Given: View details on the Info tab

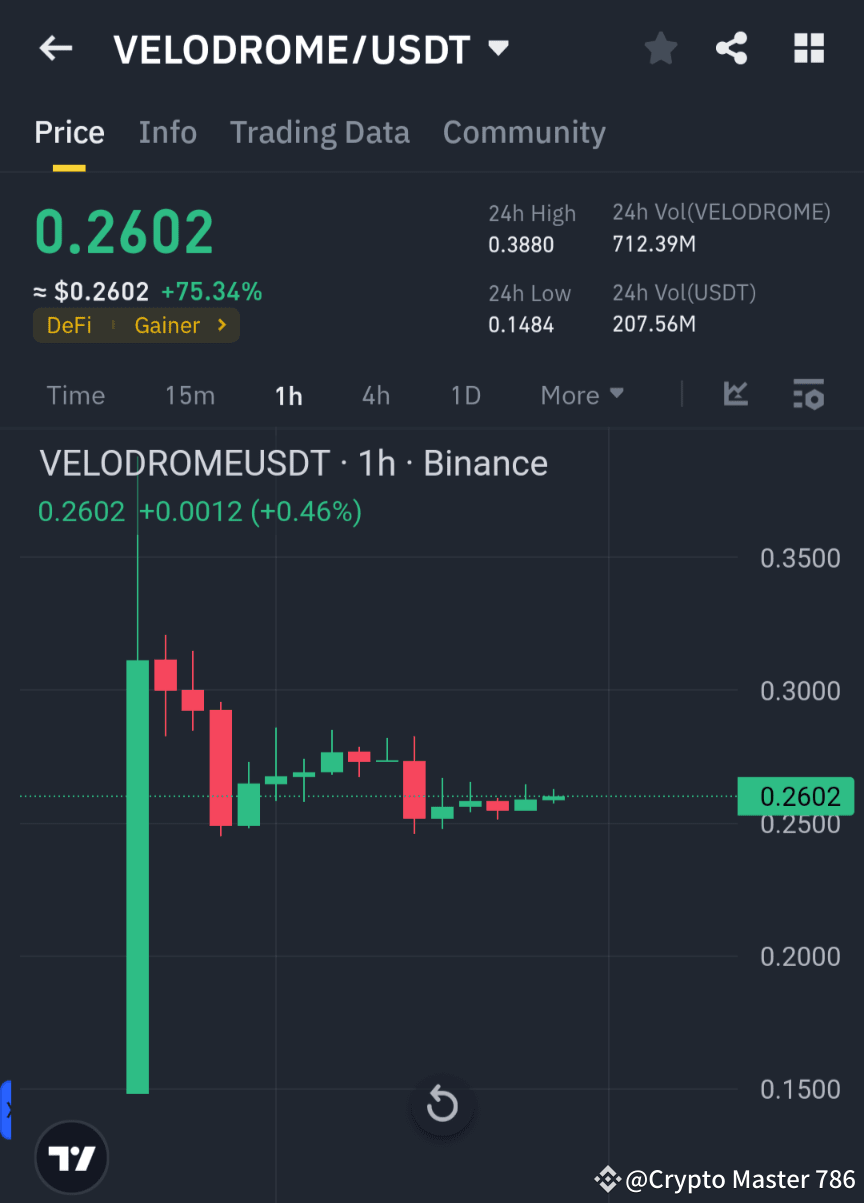Looking at the screenshot, I should tap(167, 131).
